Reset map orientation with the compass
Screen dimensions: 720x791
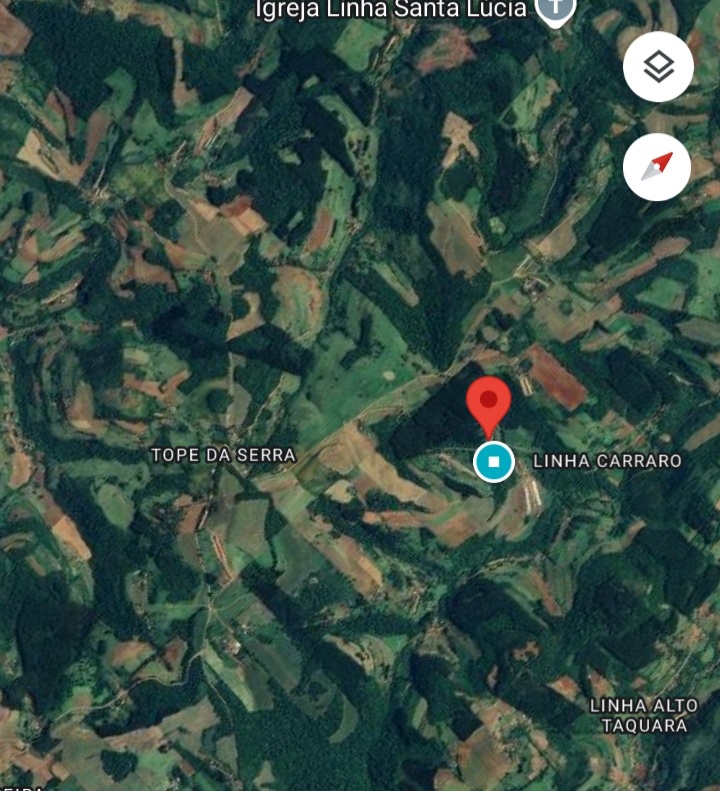point(657,167)
